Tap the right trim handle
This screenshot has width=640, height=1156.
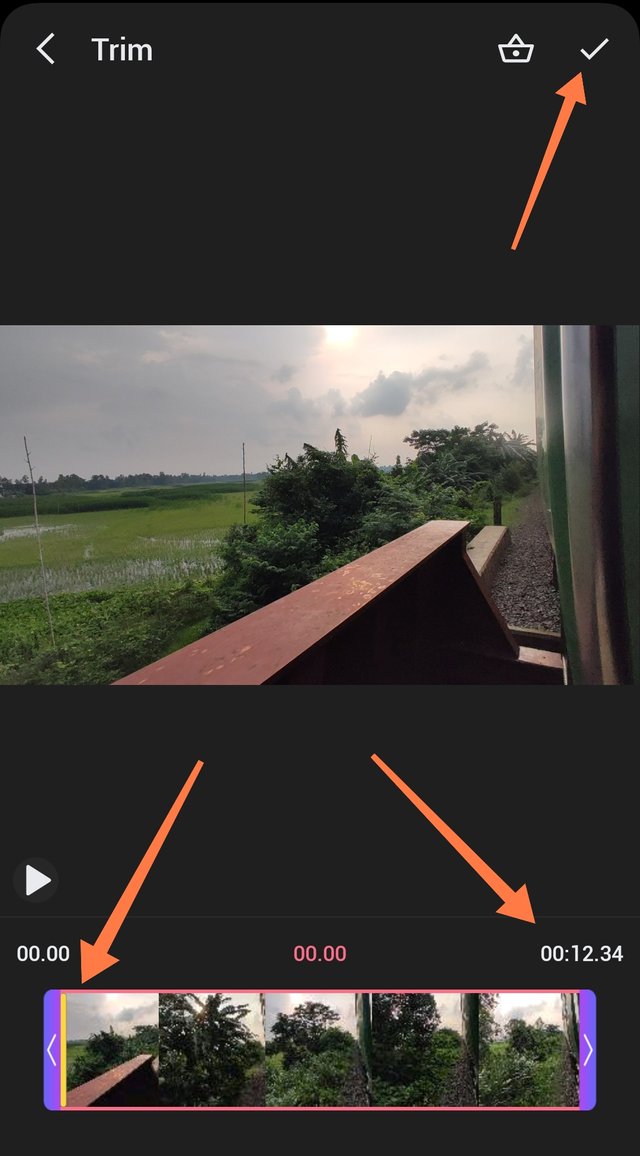pyautogui.click(x=588, y=1050)
